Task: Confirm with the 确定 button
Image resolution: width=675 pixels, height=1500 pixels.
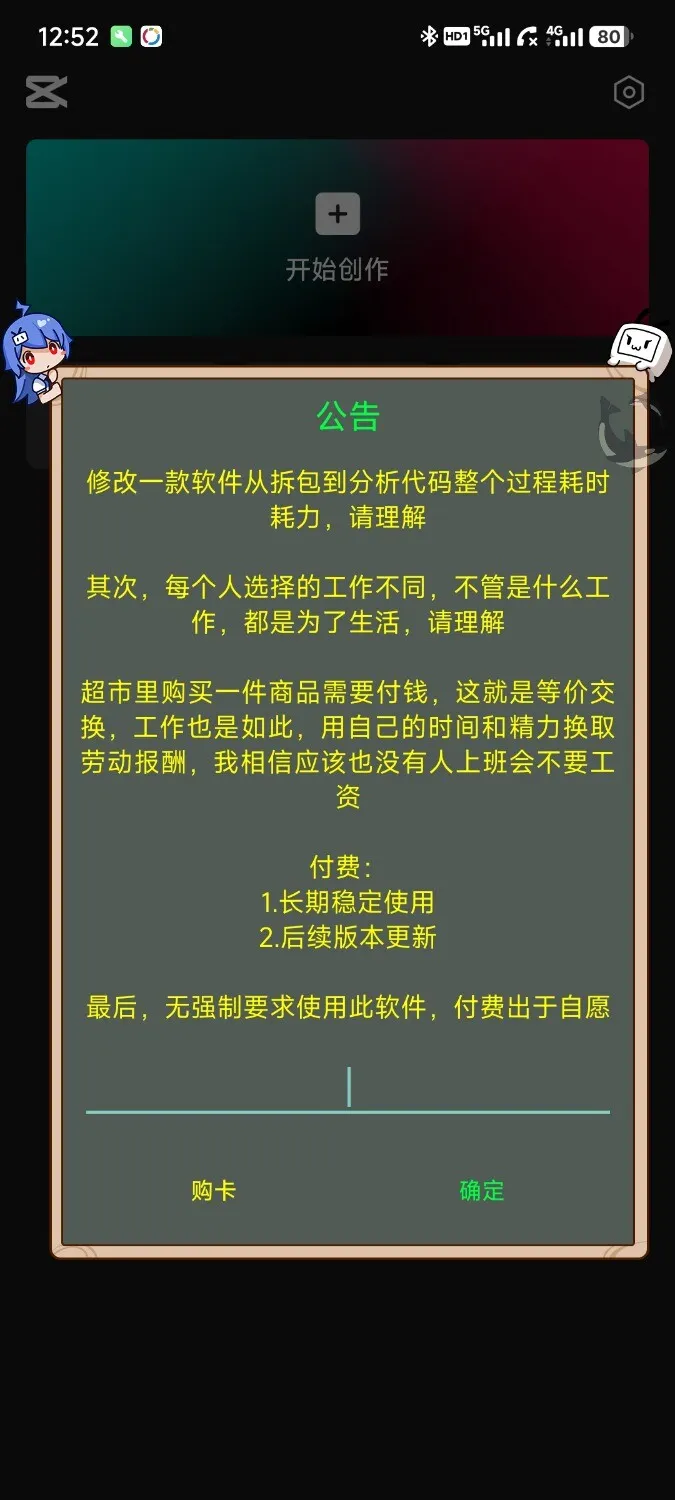Action: [481, 1190]
